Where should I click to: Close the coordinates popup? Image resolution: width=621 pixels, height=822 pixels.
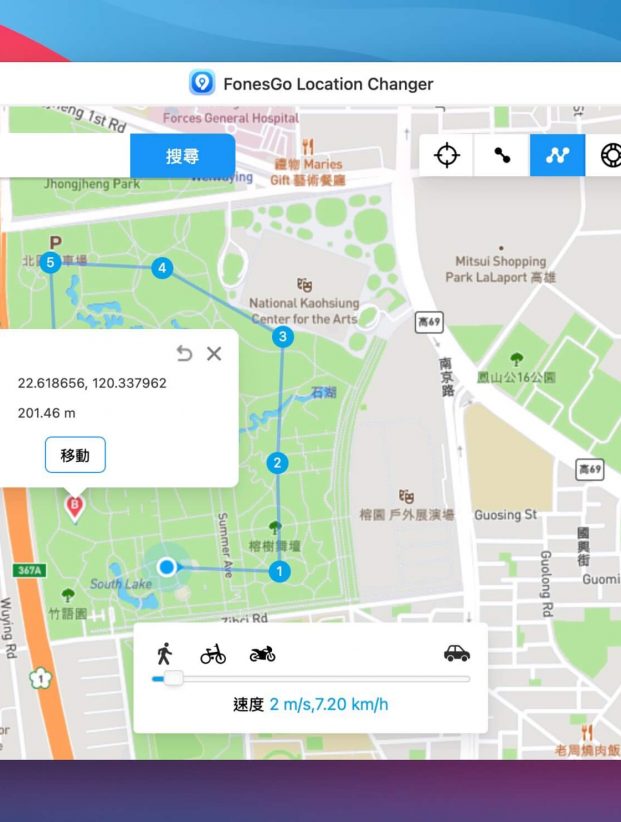click(x=214, y=353)
